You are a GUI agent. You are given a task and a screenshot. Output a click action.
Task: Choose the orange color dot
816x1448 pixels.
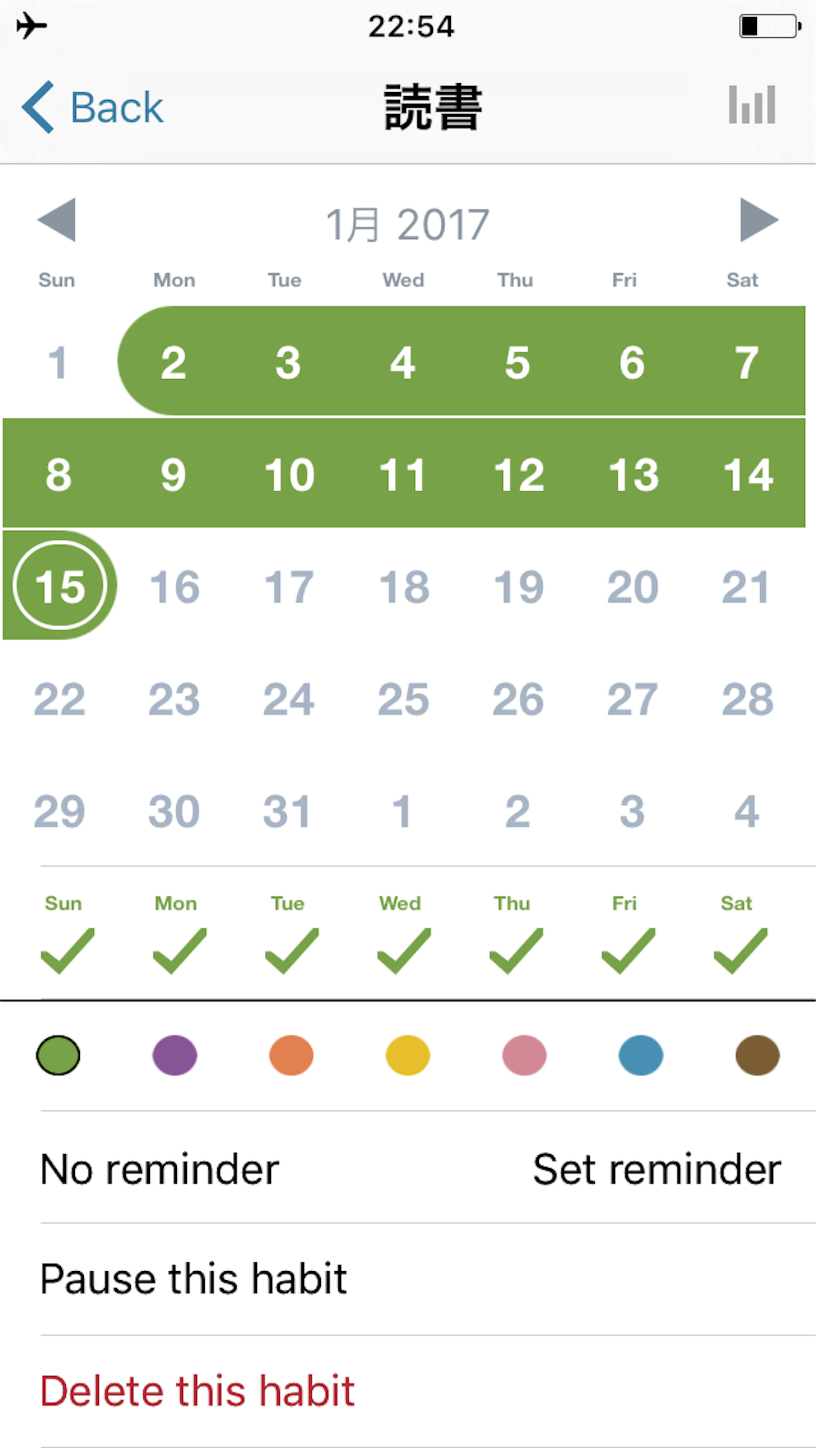pos(291,1055)
